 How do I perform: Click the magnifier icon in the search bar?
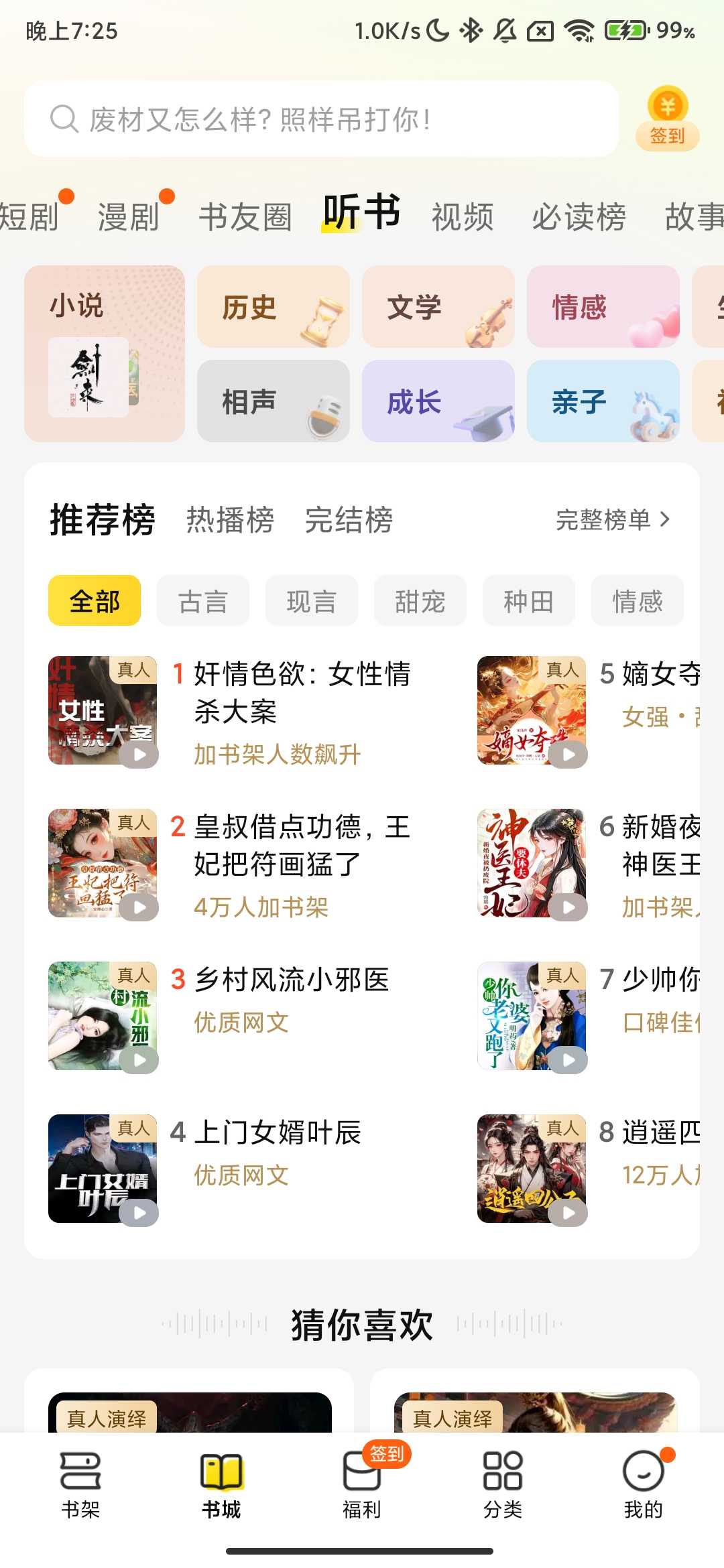pyautogui.click(x=63, y=119)
